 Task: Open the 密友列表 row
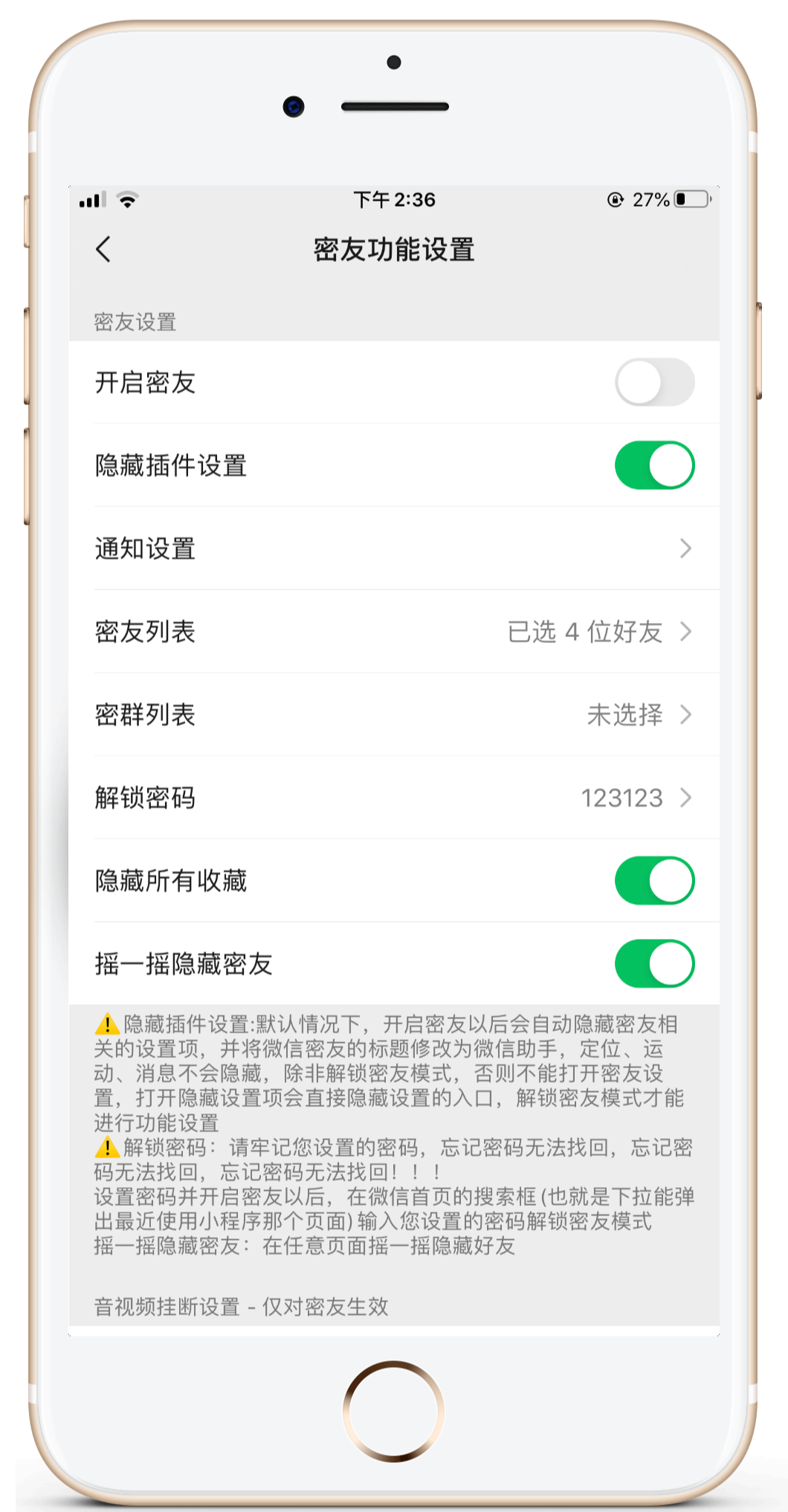(394, 632)
